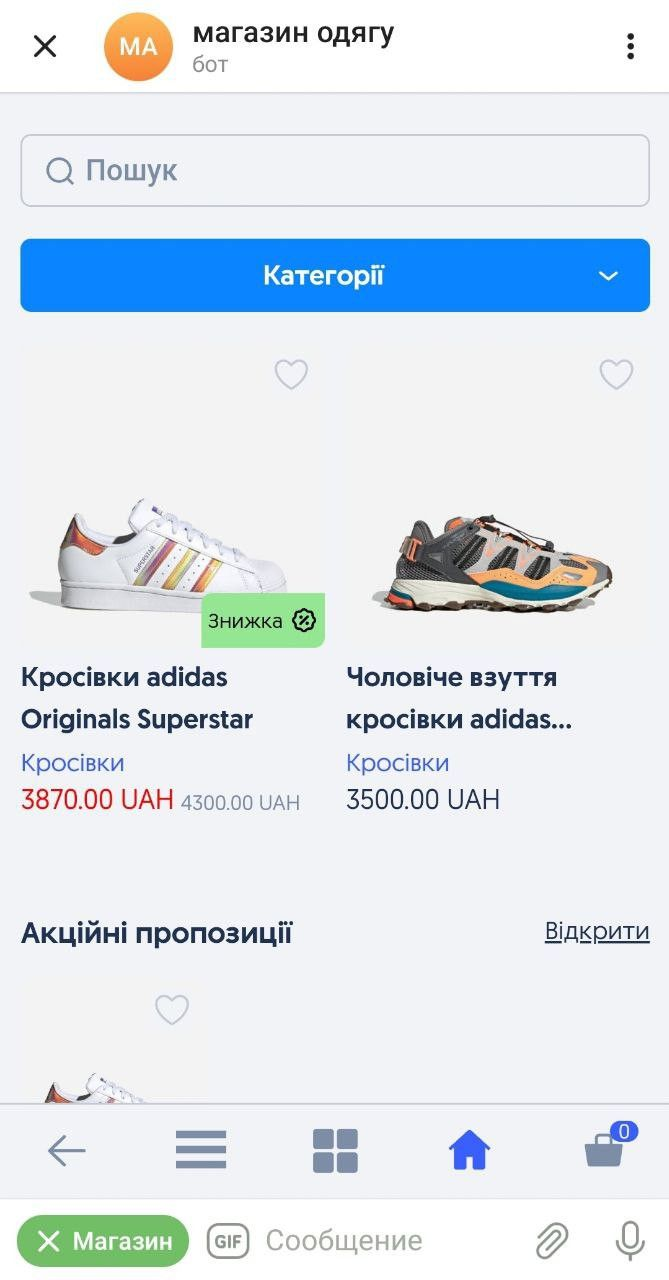
Task: Open the GIF picker
Action: pyautogui.click(x=228, y=1242)
